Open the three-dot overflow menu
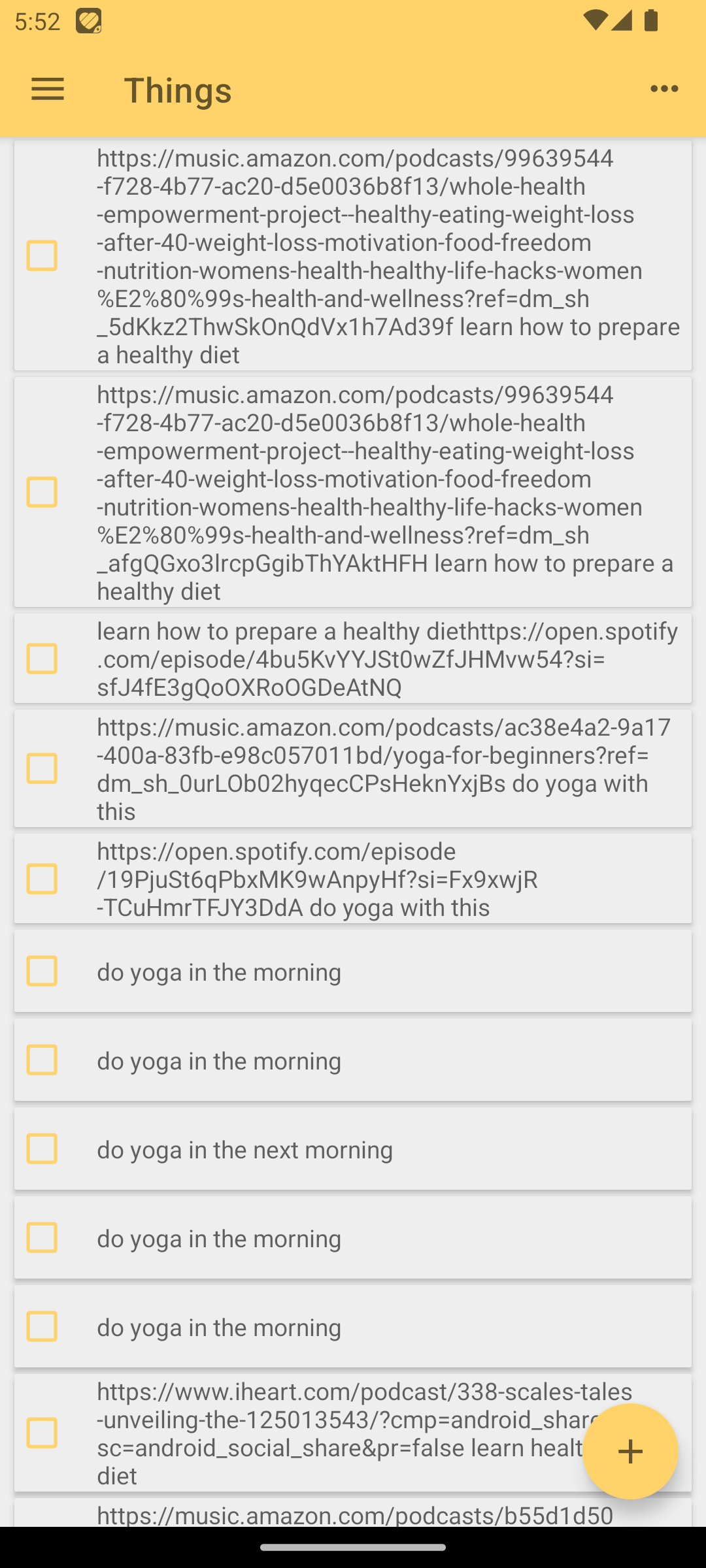This screenshot has height=1568, width=706. (x=664, y=89)
